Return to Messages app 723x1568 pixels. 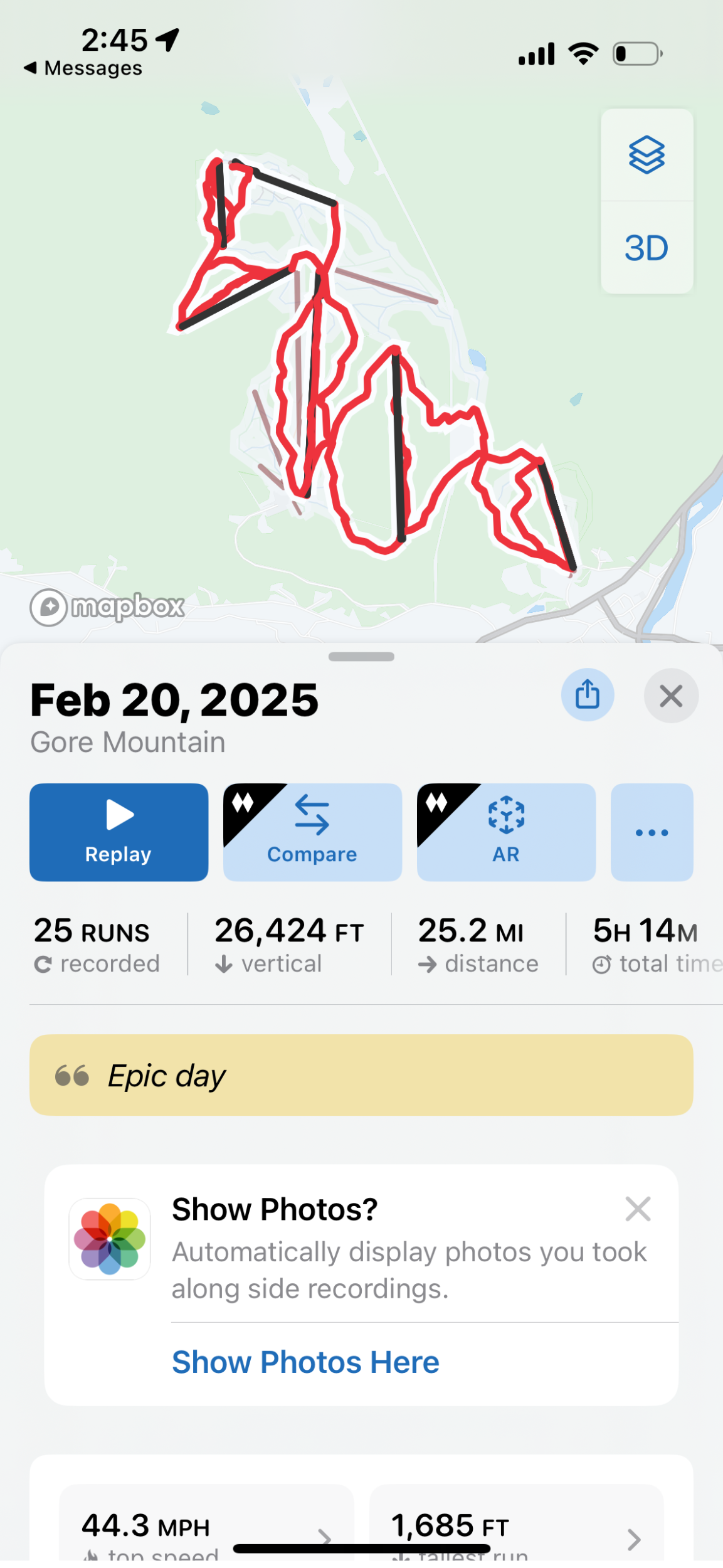(x=83, y=68)
